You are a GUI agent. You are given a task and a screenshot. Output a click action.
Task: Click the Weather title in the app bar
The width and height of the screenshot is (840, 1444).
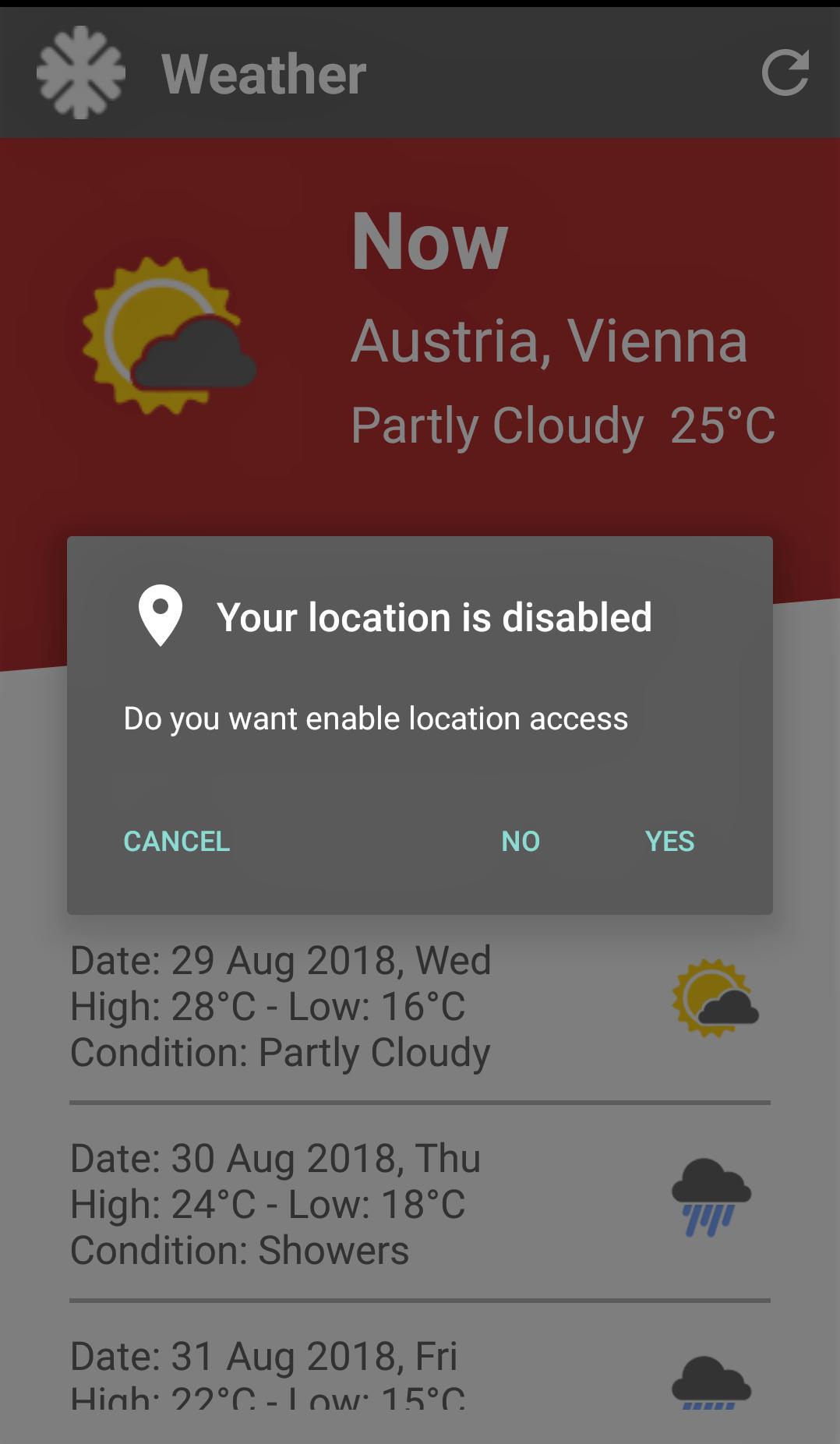coord(263,74)
